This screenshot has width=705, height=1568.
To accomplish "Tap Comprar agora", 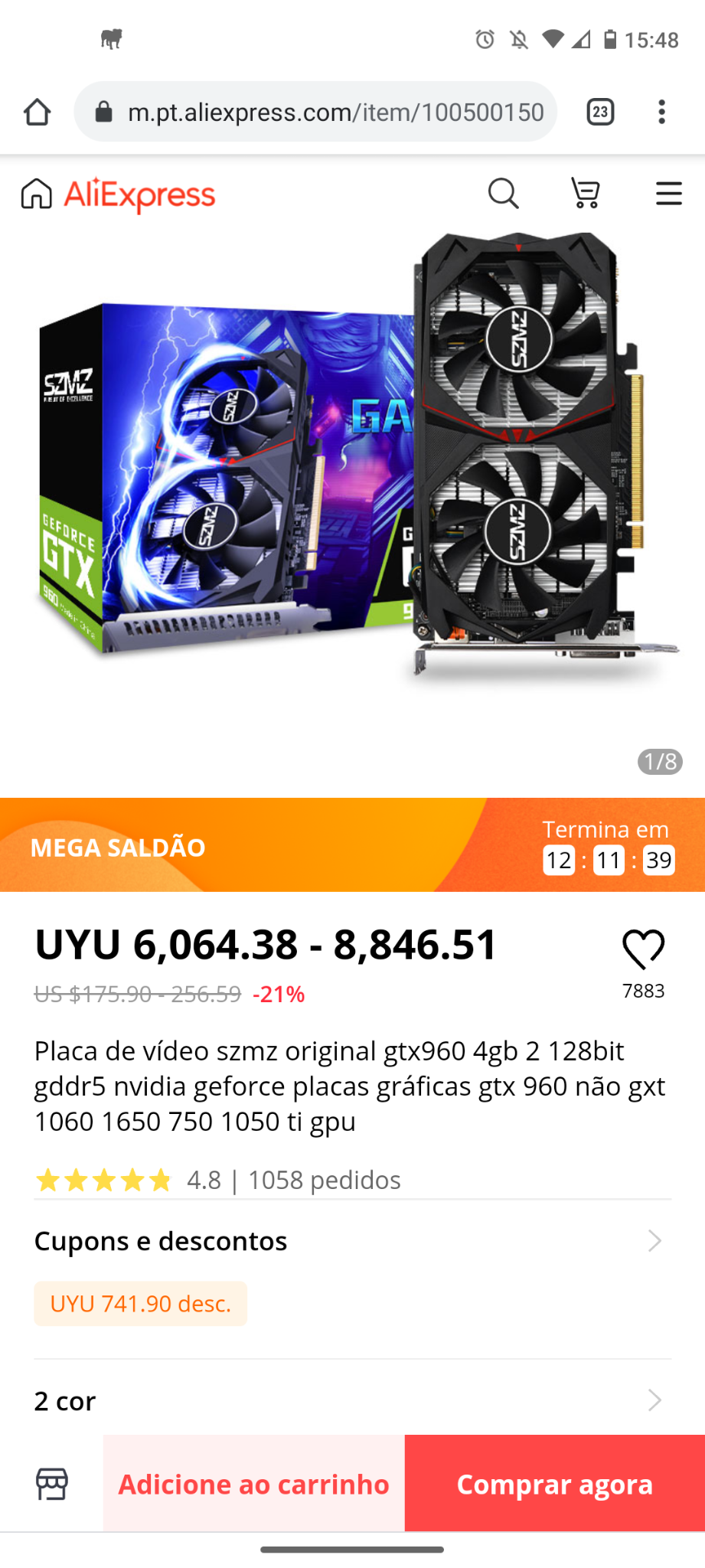I will 555,1483.
